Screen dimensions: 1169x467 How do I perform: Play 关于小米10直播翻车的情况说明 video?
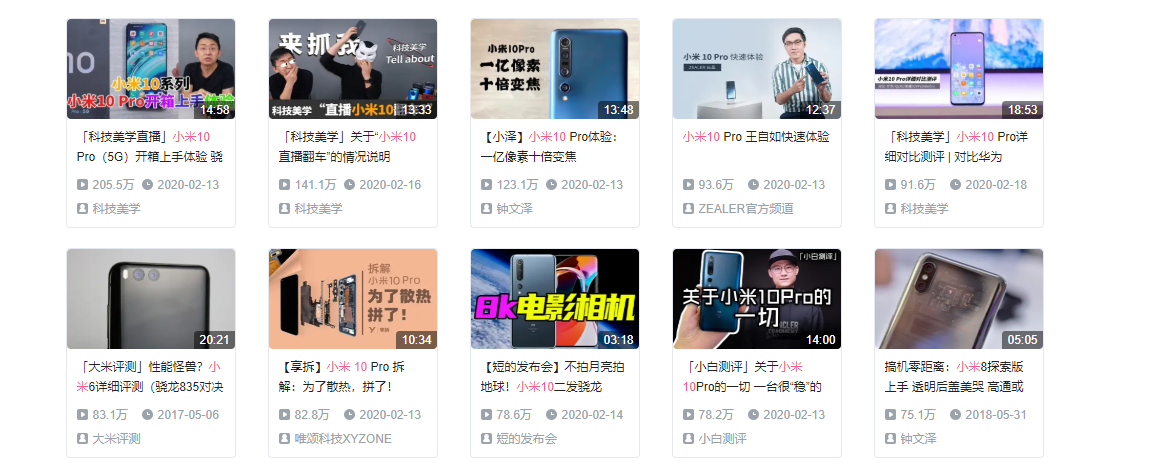coord(352,69)
